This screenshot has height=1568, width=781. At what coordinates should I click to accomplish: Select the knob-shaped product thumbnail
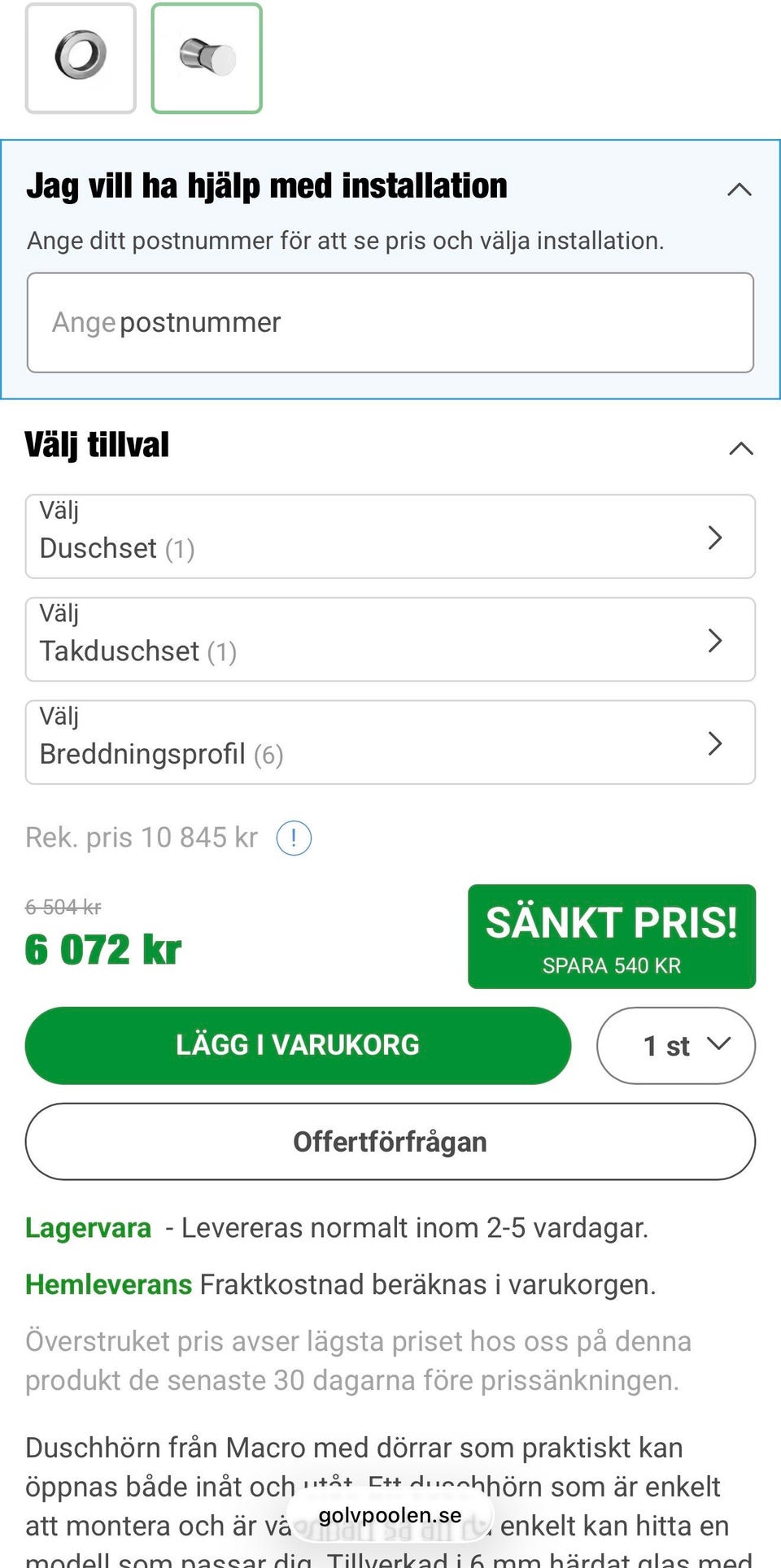207,58
